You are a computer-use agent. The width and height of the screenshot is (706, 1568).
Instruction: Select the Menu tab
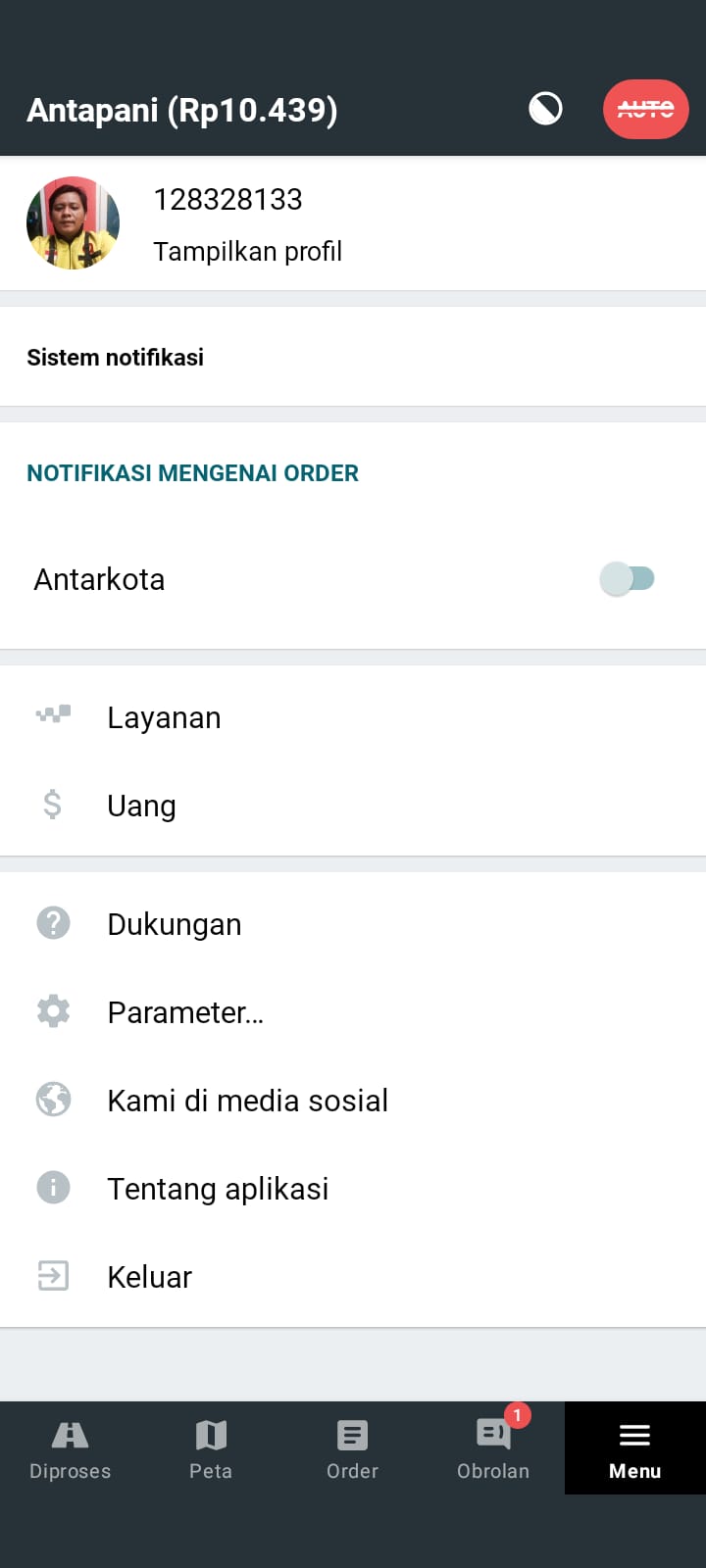[x=634, y=1448]
